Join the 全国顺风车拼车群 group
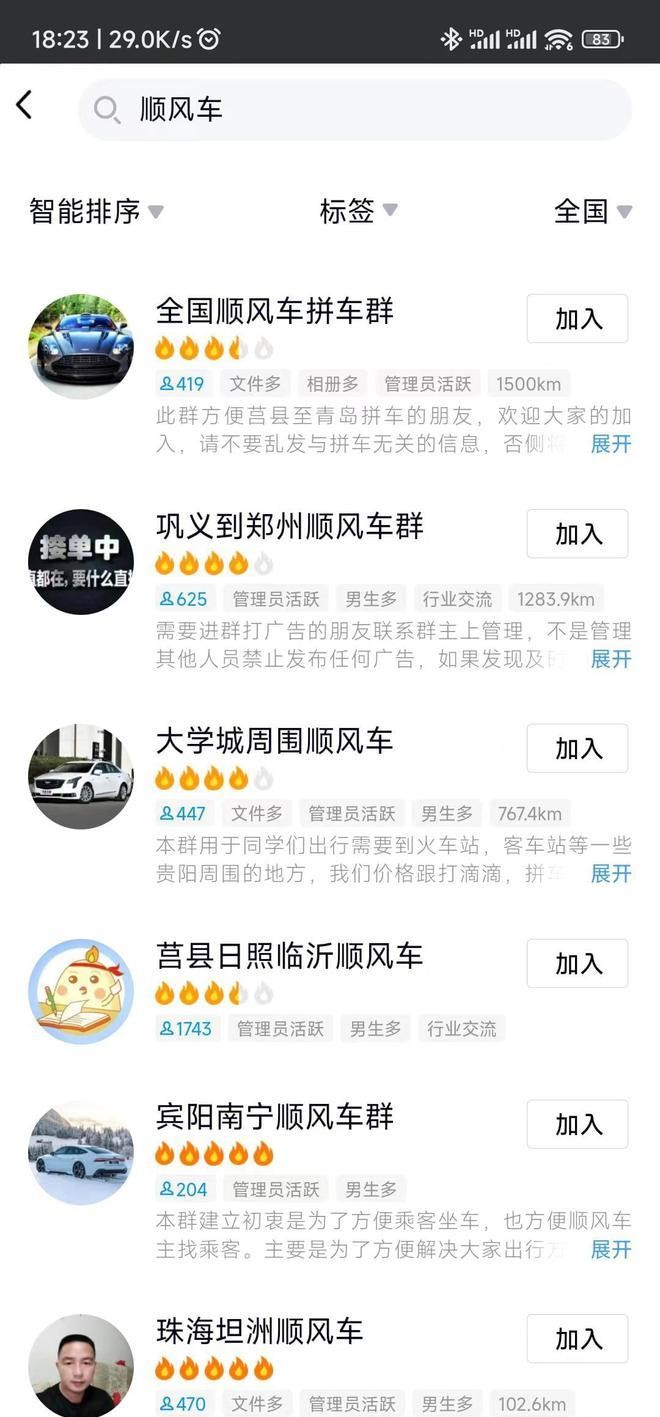Viewport: 660px width, 1417px height. (577, 319)
